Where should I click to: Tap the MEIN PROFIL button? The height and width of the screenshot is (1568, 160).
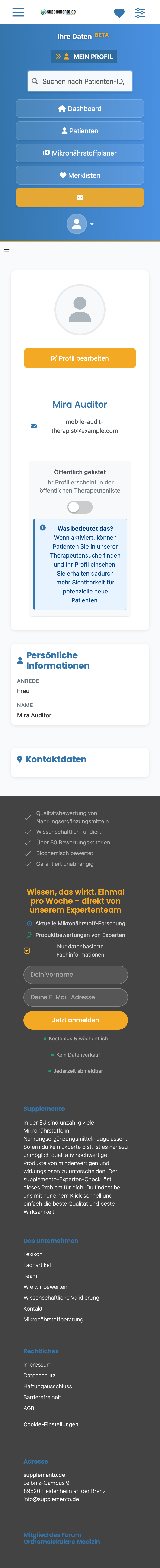pos(84,57)
